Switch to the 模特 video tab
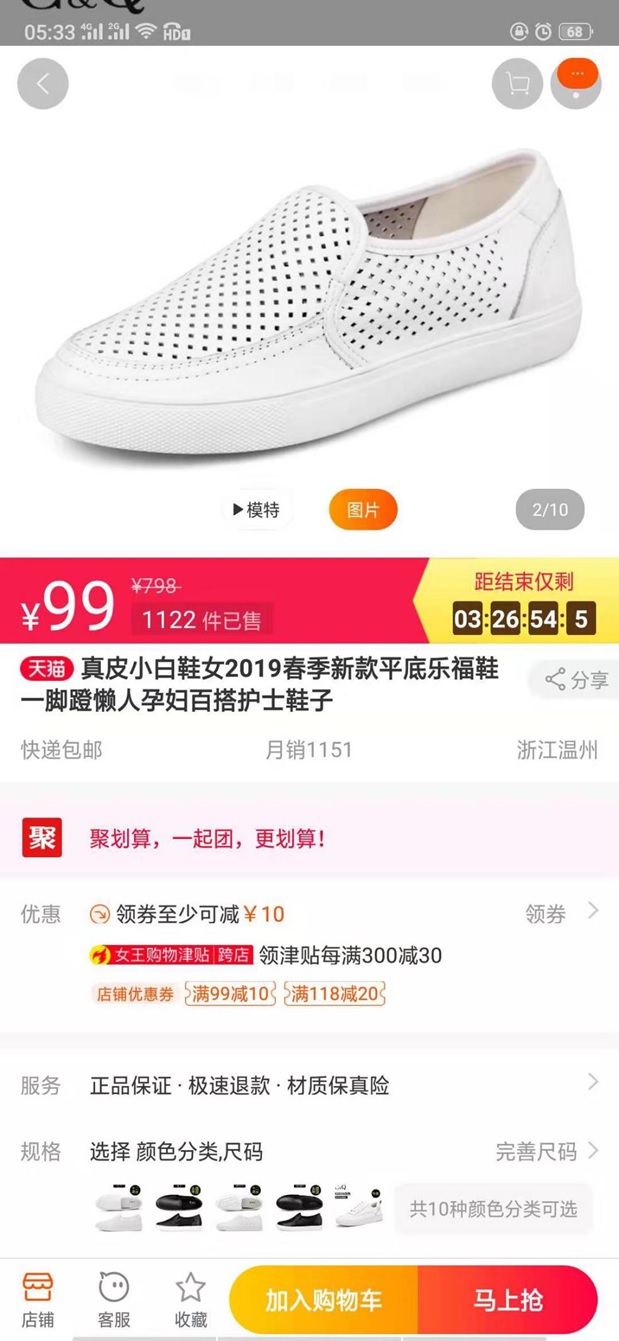This screenshot has height=1341, width=619. click(x=256, y=510)
